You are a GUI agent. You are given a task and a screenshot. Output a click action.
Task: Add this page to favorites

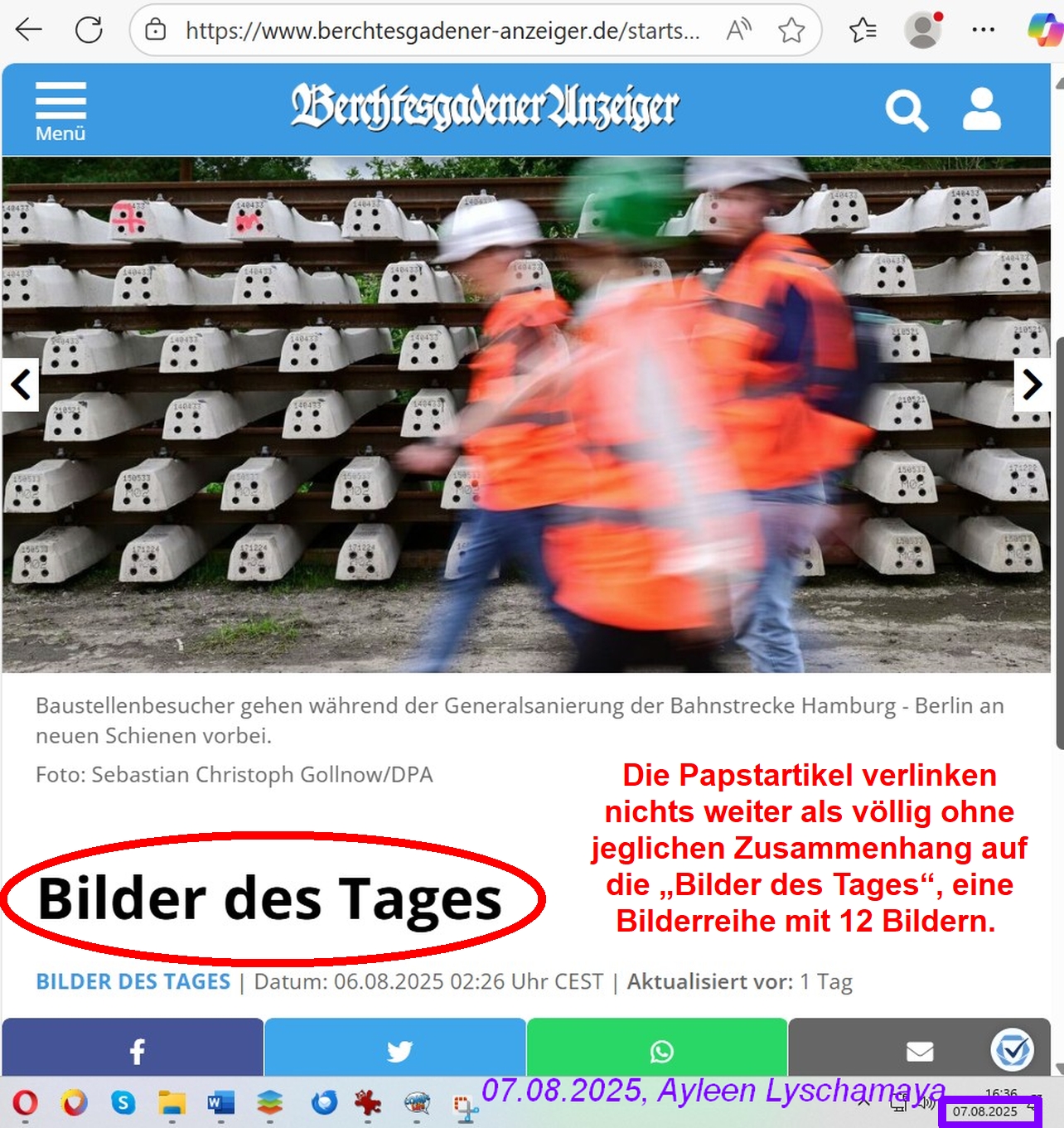791,31
